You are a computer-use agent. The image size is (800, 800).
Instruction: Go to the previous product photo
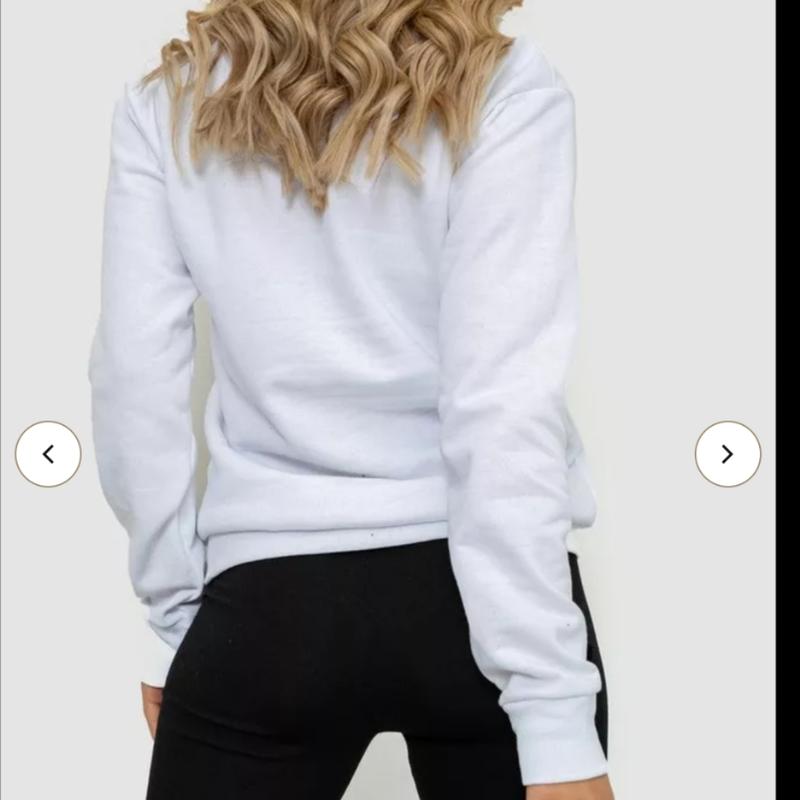(48, 454)
